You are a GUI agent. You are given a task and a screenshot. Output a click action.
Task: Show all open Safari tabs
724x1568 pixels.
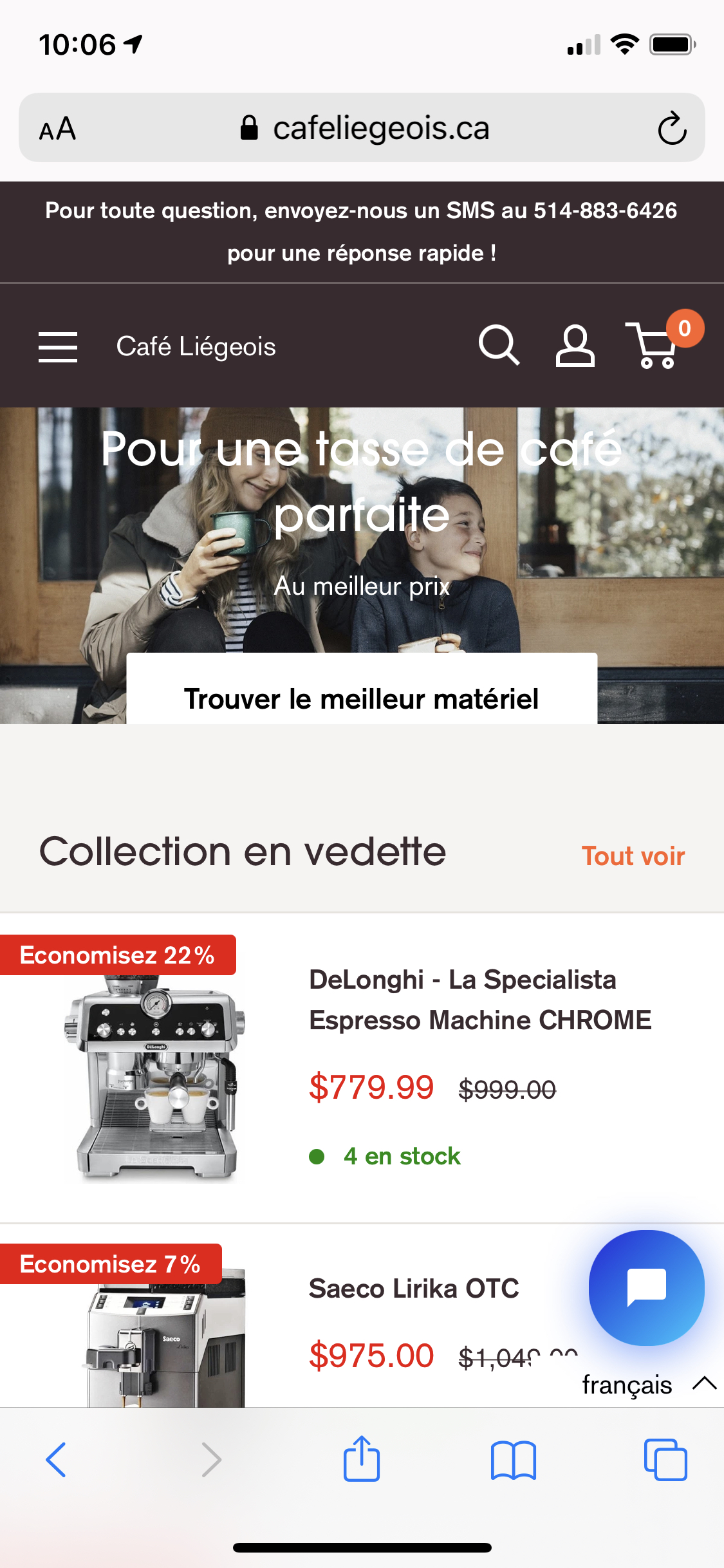(665, 1460)
